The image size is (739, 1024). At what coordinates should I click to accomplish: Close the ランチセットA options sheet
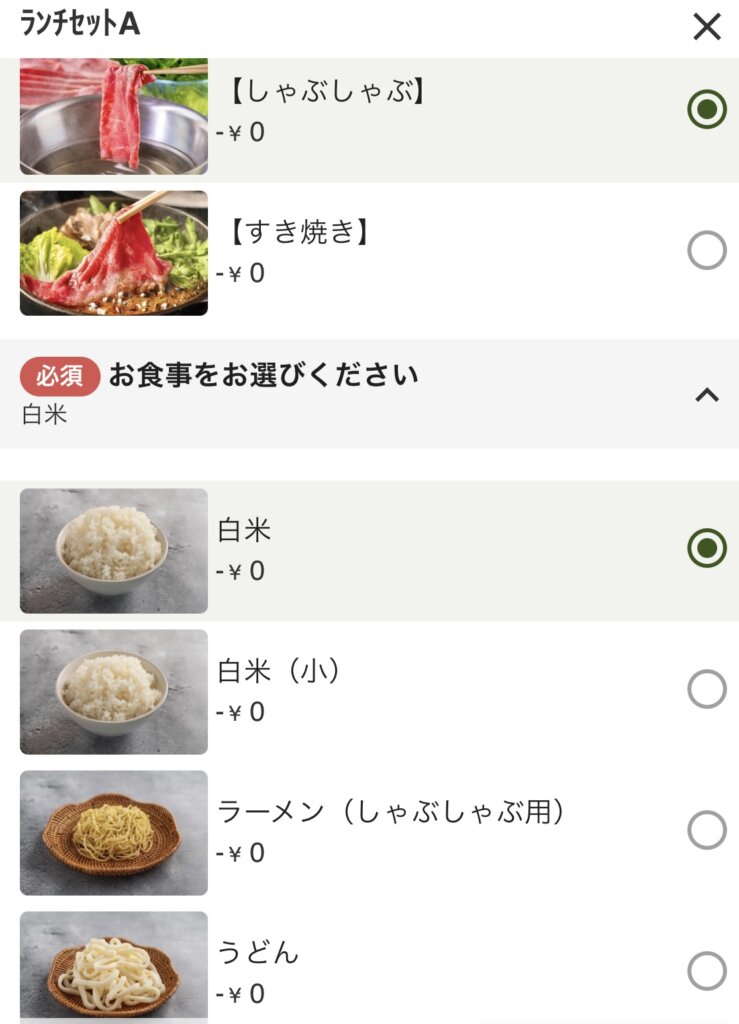pos(707,27)
